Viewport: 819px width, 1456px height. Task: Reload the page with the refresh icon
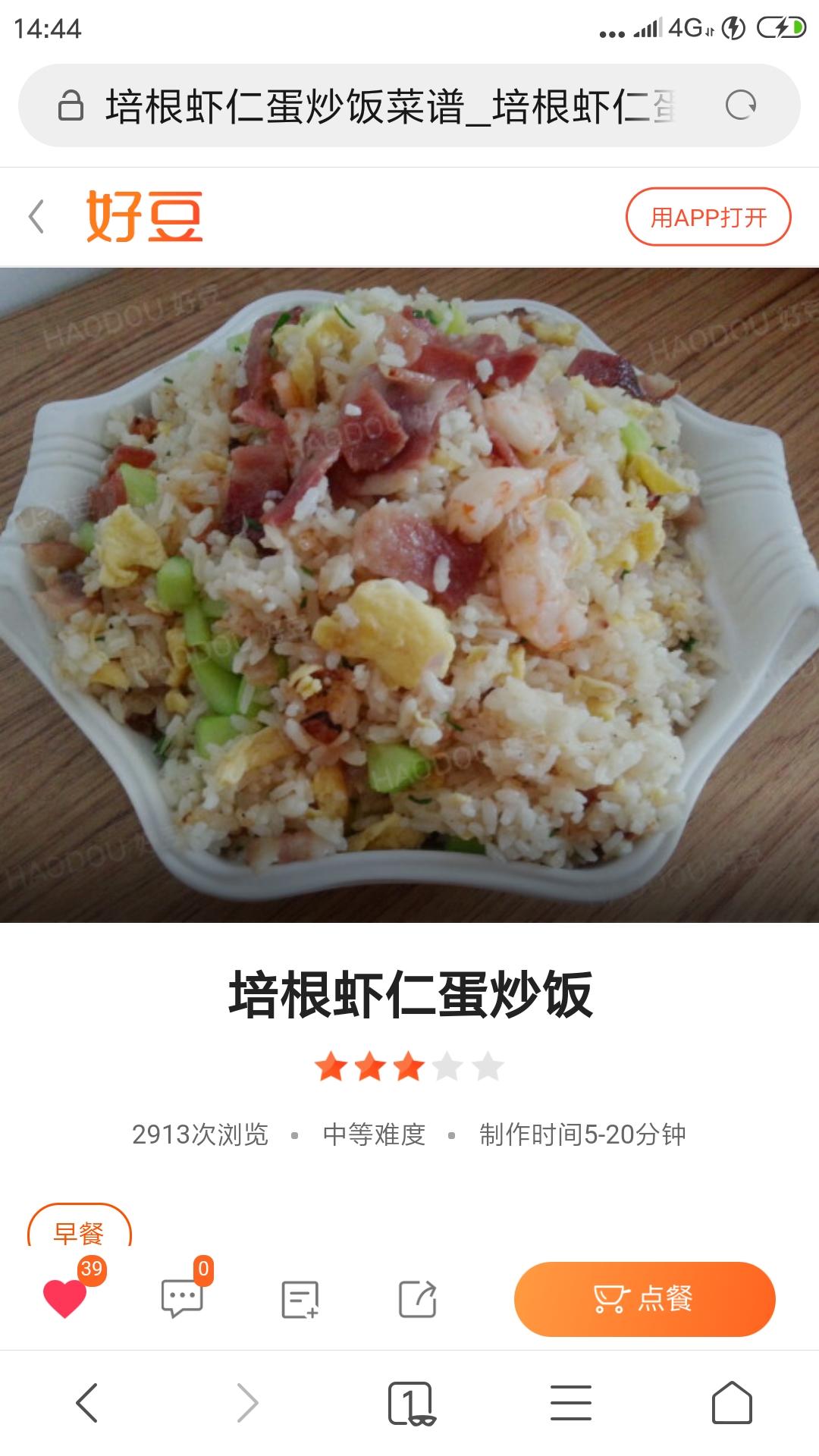pyautogui.click(x=741, y=105)
